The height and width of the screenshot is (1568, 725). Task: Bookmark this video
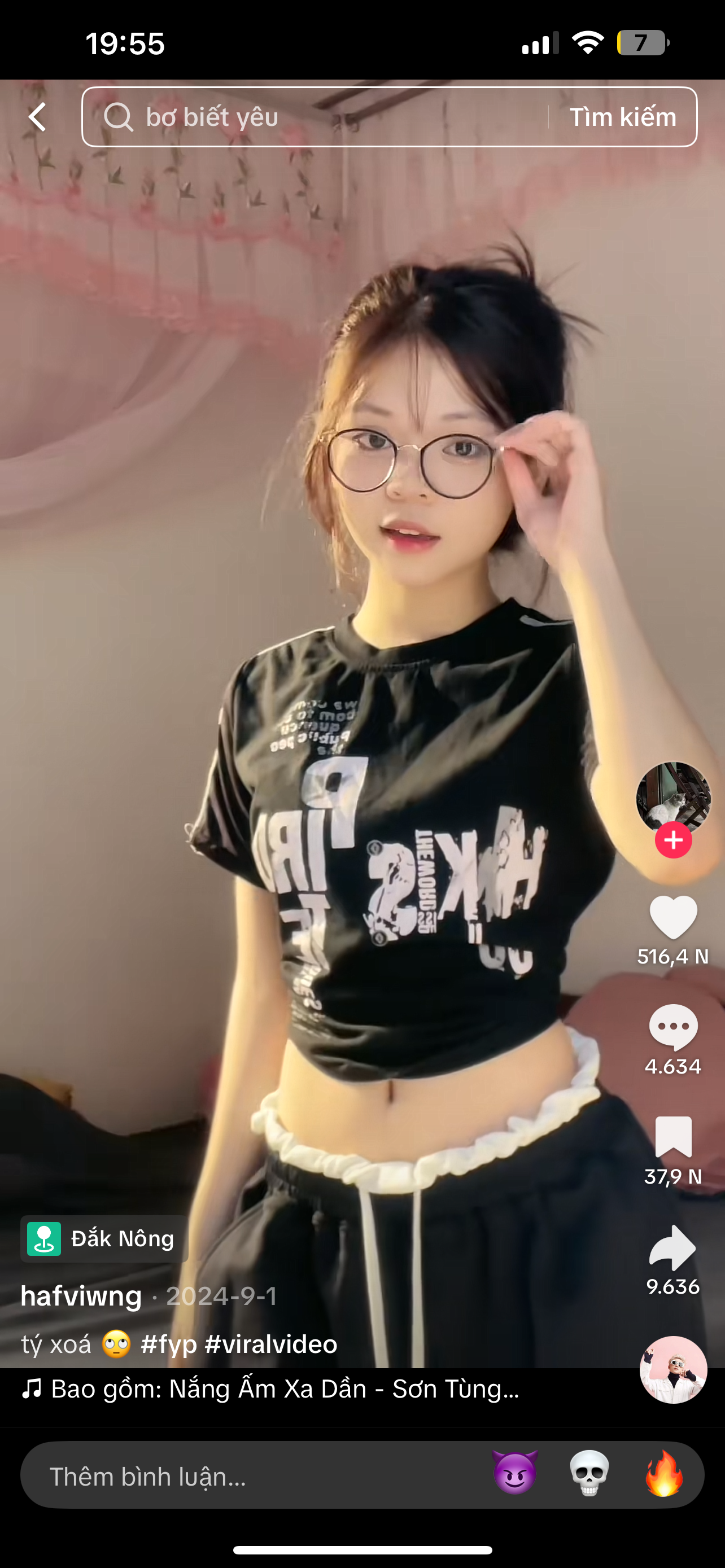pos(672,1136)
